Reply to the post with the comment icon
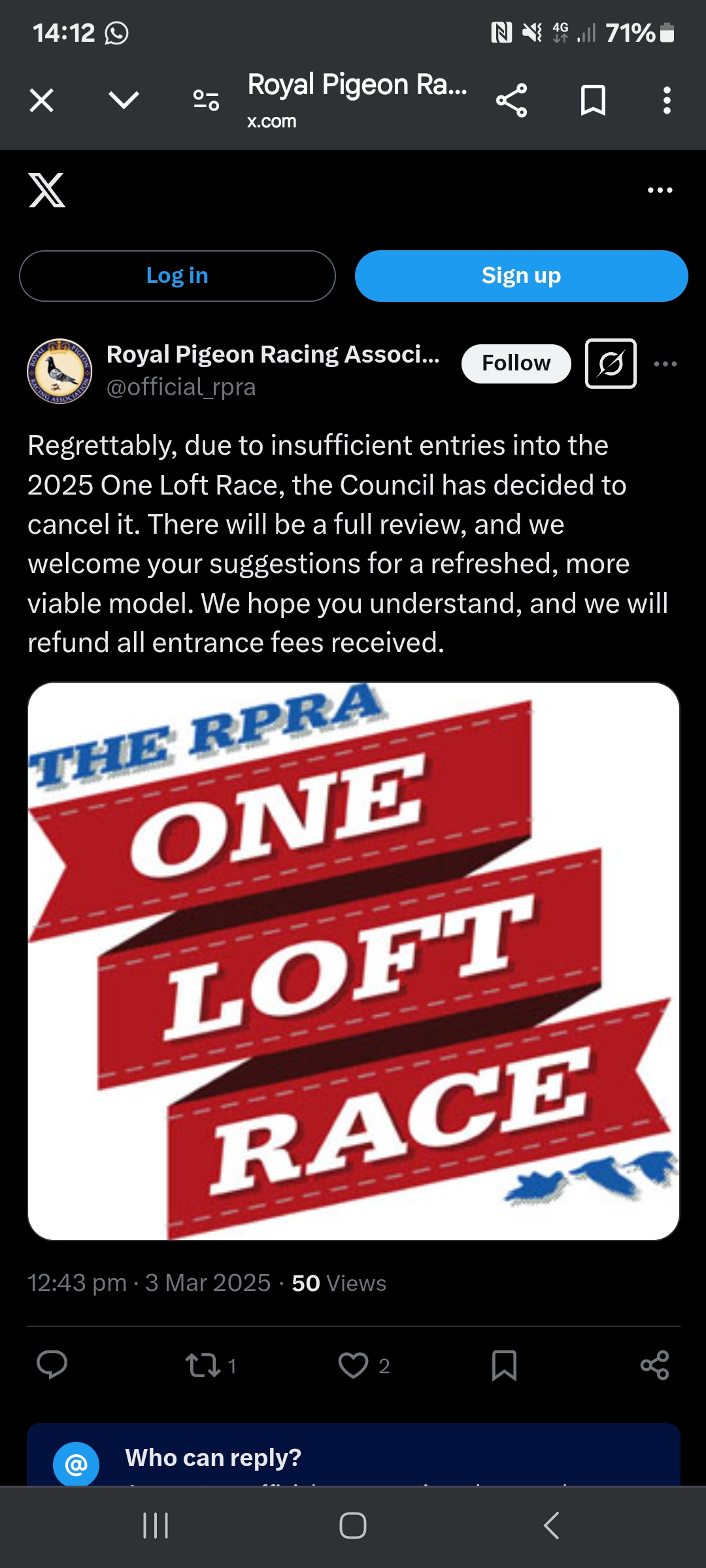The width and height of the screenshot is (706, 1568). (x=52, y=1365)
